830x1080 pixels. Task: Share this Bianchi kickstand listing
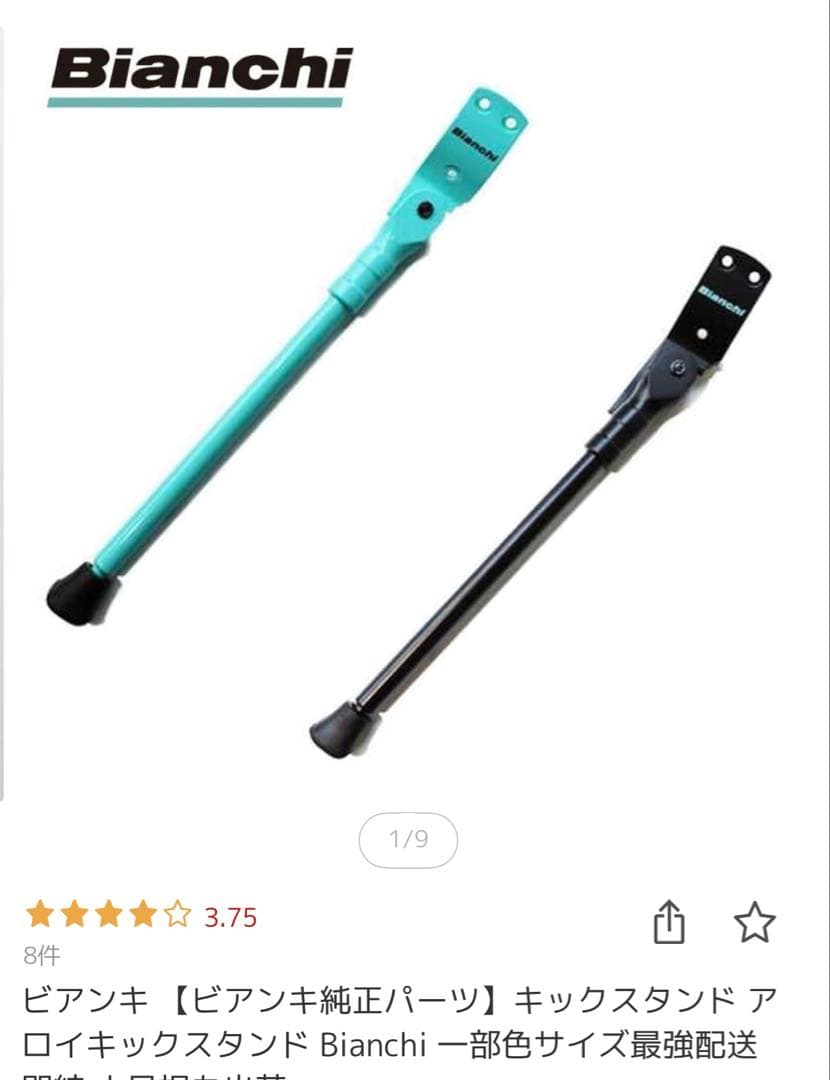pos(669,921)
